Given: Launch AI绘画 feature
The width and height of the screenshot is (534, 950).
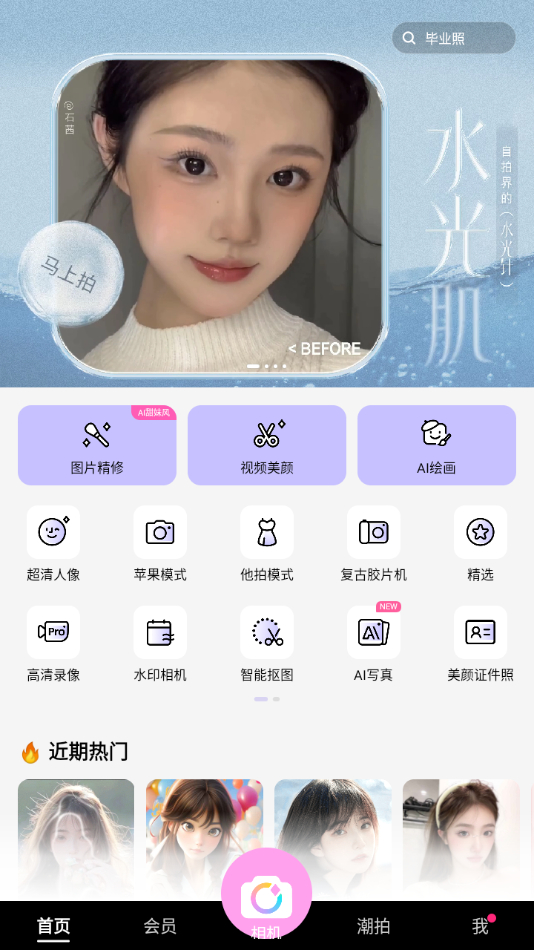Looking at the screenshot, I should point(436,445).
